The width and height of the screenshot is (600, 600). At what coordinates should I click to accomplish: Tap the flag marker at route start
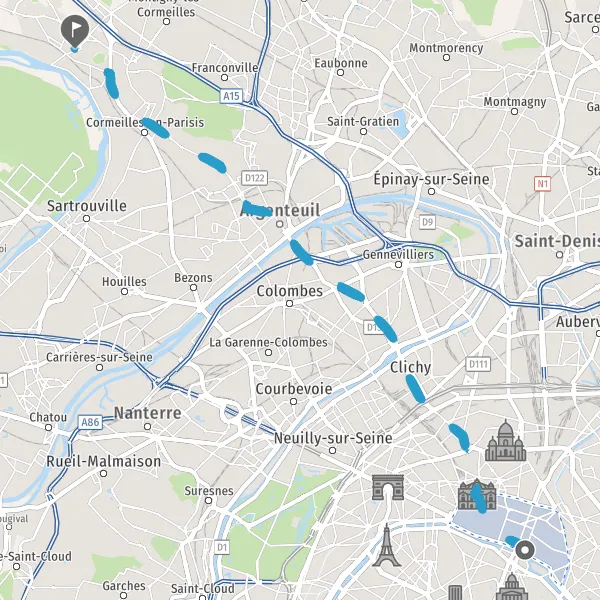point(75,31)
